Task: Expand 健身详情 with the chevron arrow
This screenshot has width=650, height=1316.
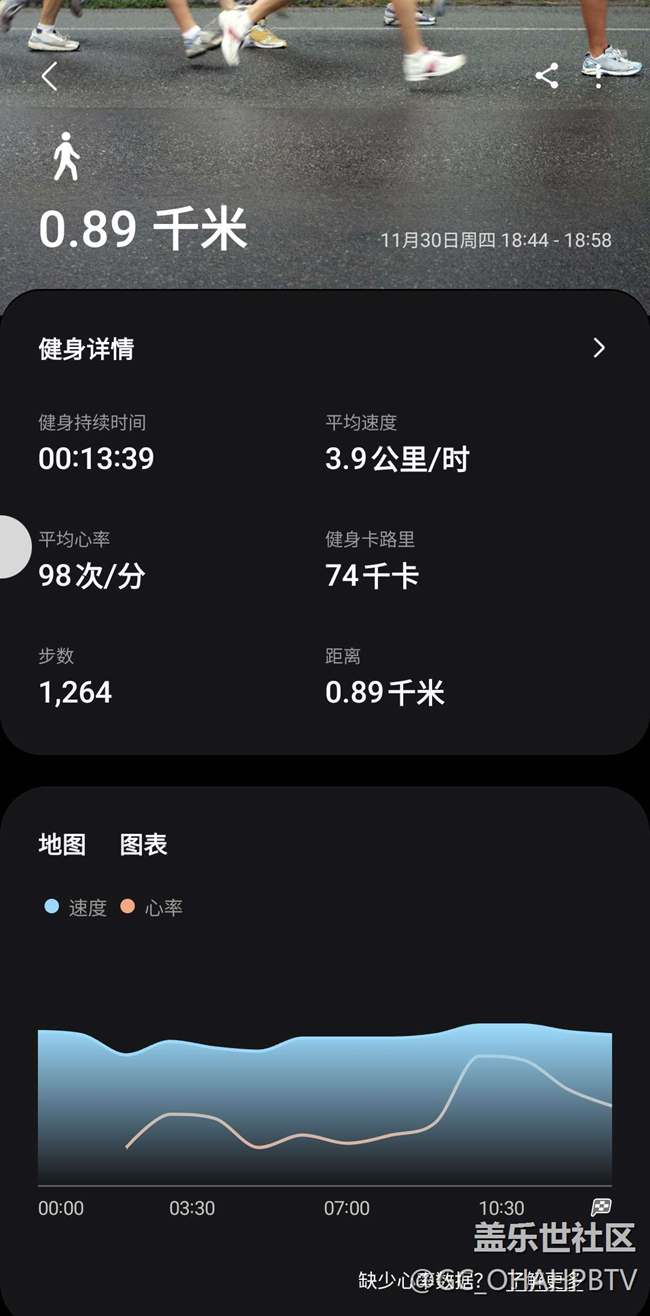Action: point(599,348)
